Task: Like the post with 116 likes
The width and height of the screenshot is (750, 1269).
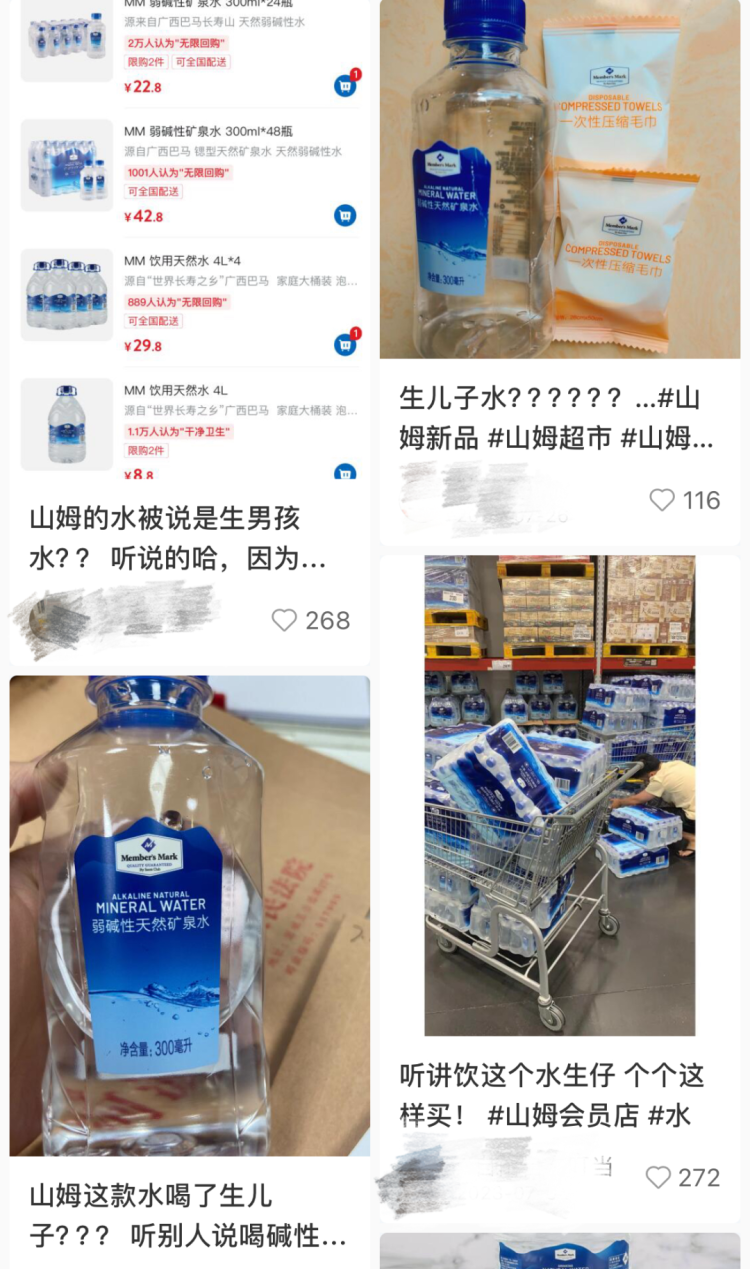Action: coord(662,500)
